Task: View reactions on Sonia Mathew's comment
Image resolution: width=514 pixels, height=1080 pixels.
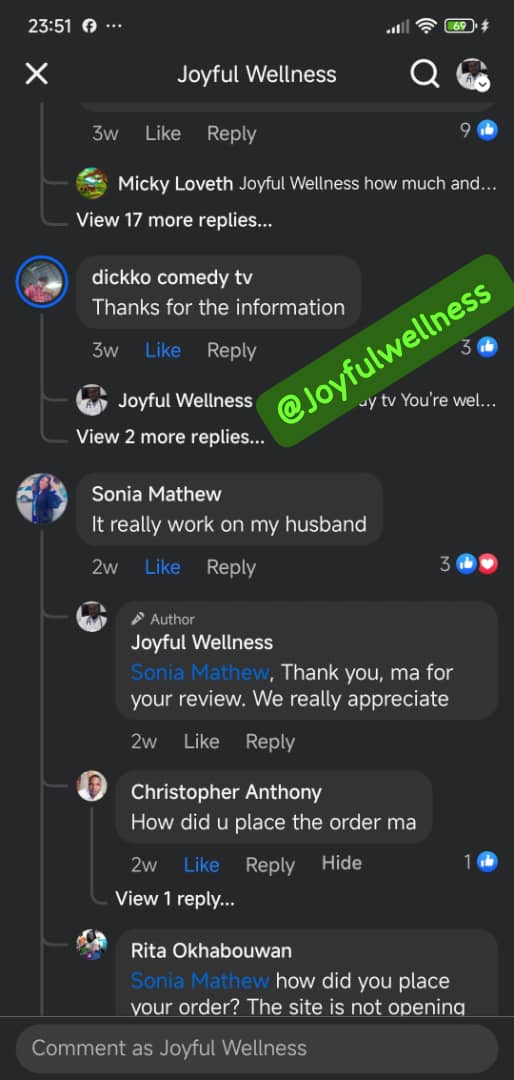Action: click(469, 565)
